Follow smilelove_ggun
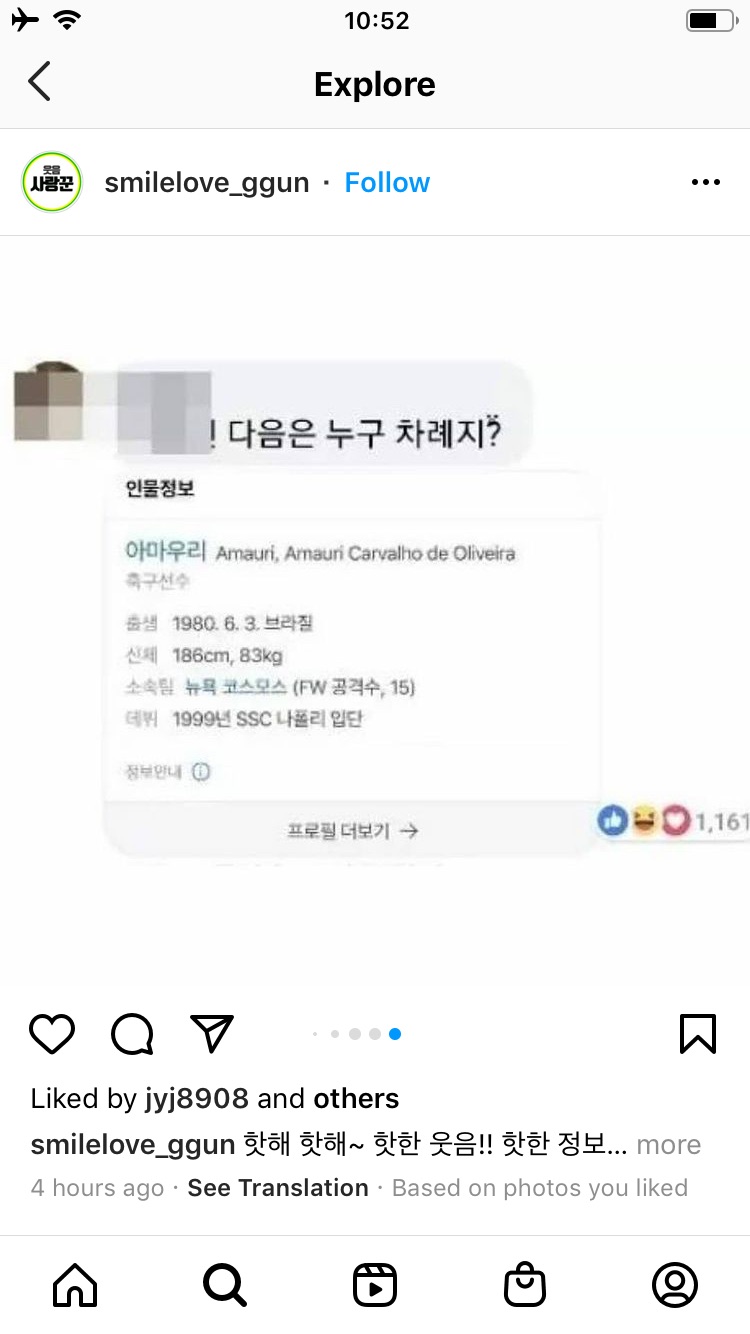 pos(387,183)
